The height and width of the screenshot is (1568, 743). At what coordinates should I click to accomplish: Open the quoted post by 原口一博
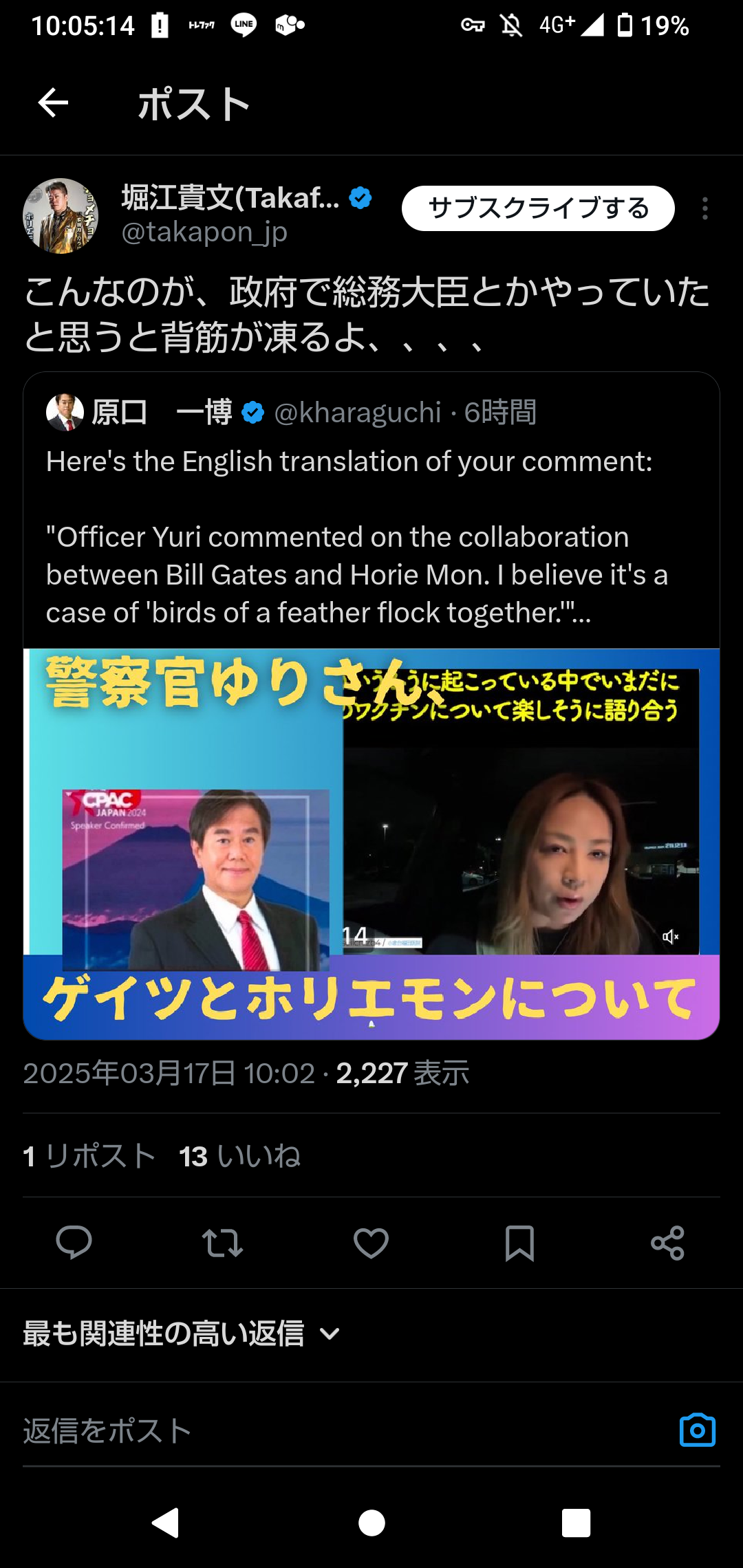(x=371, y=536)
